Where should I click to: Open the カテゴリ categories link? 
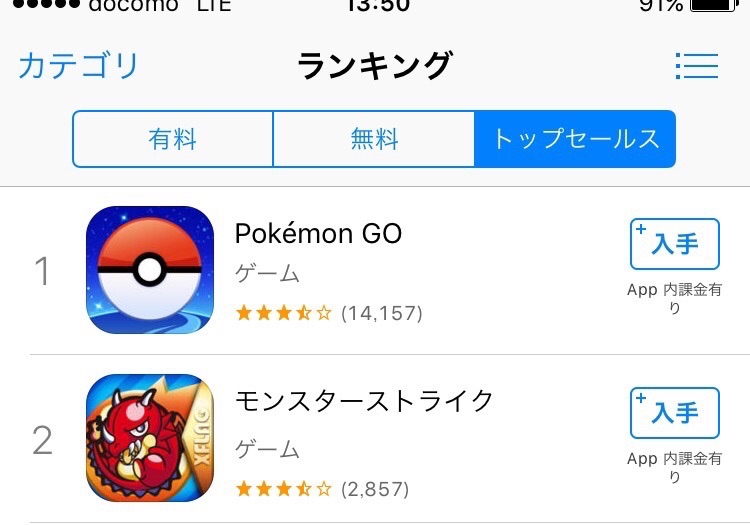click(78, 67)
